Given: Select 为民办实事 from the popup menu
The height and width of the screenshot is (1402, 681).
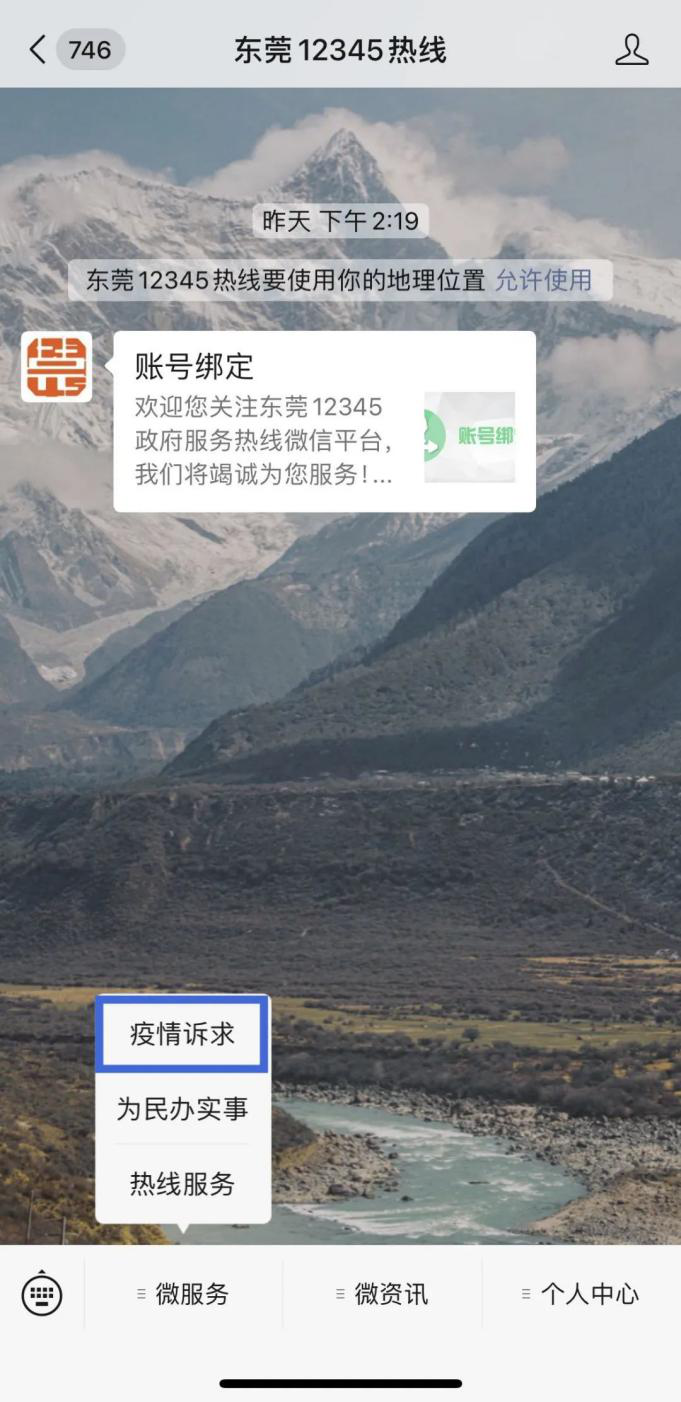Looking at the screenshot, I should pyautogui.click(x=182, y=1109).
